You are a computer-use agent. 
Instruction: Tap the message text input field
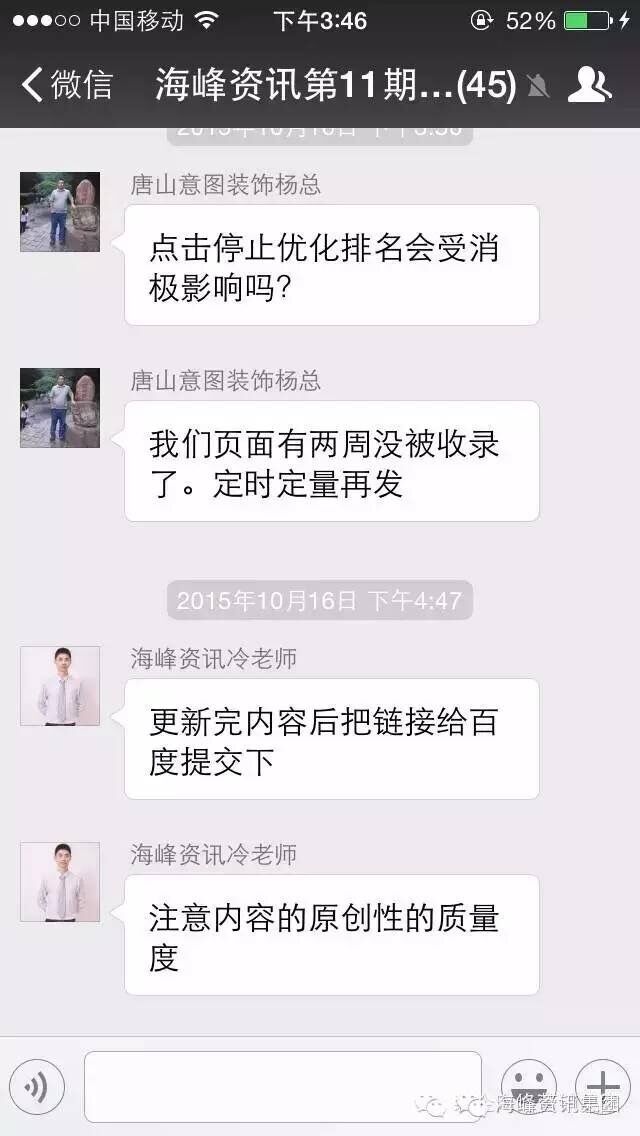282,1087
